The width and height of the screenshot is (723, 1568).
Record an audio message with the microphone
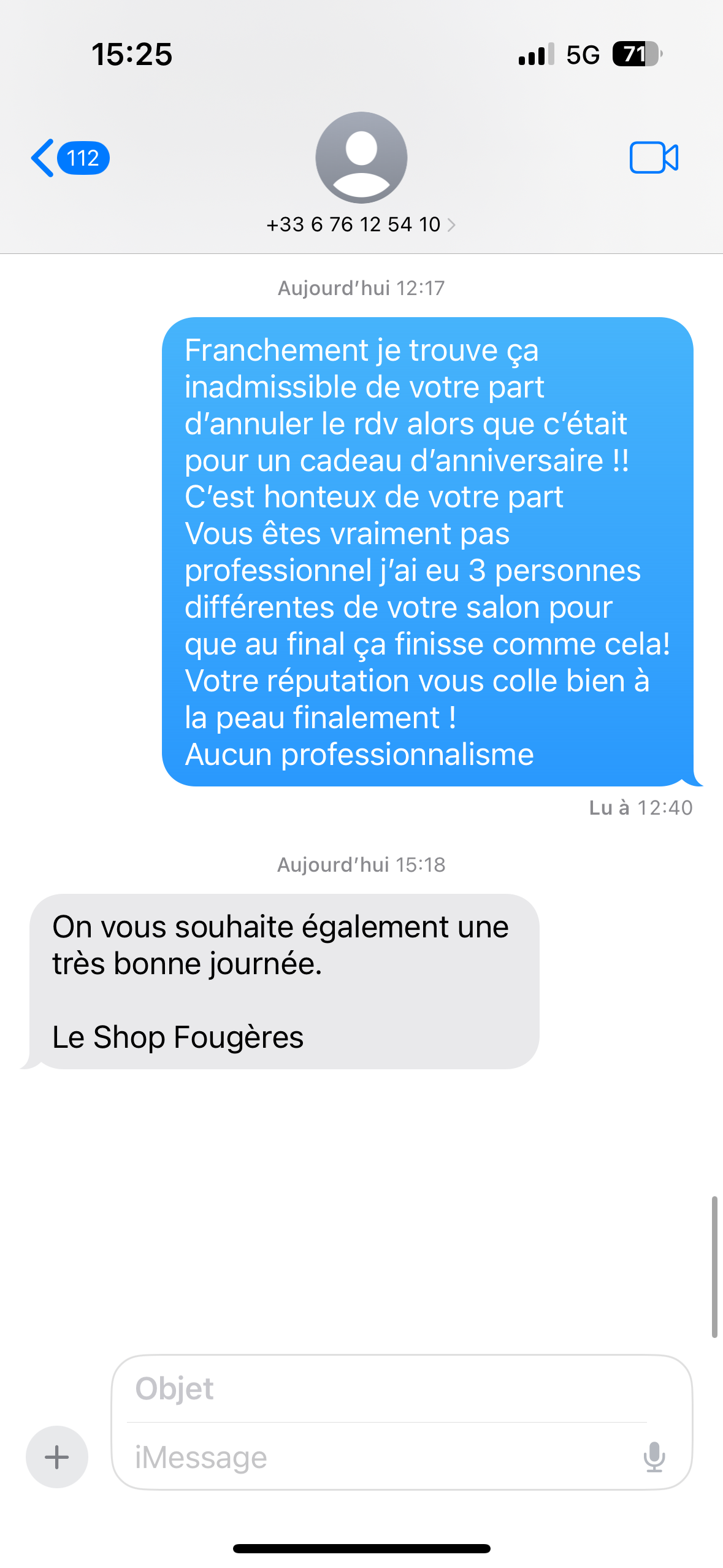654,1457
